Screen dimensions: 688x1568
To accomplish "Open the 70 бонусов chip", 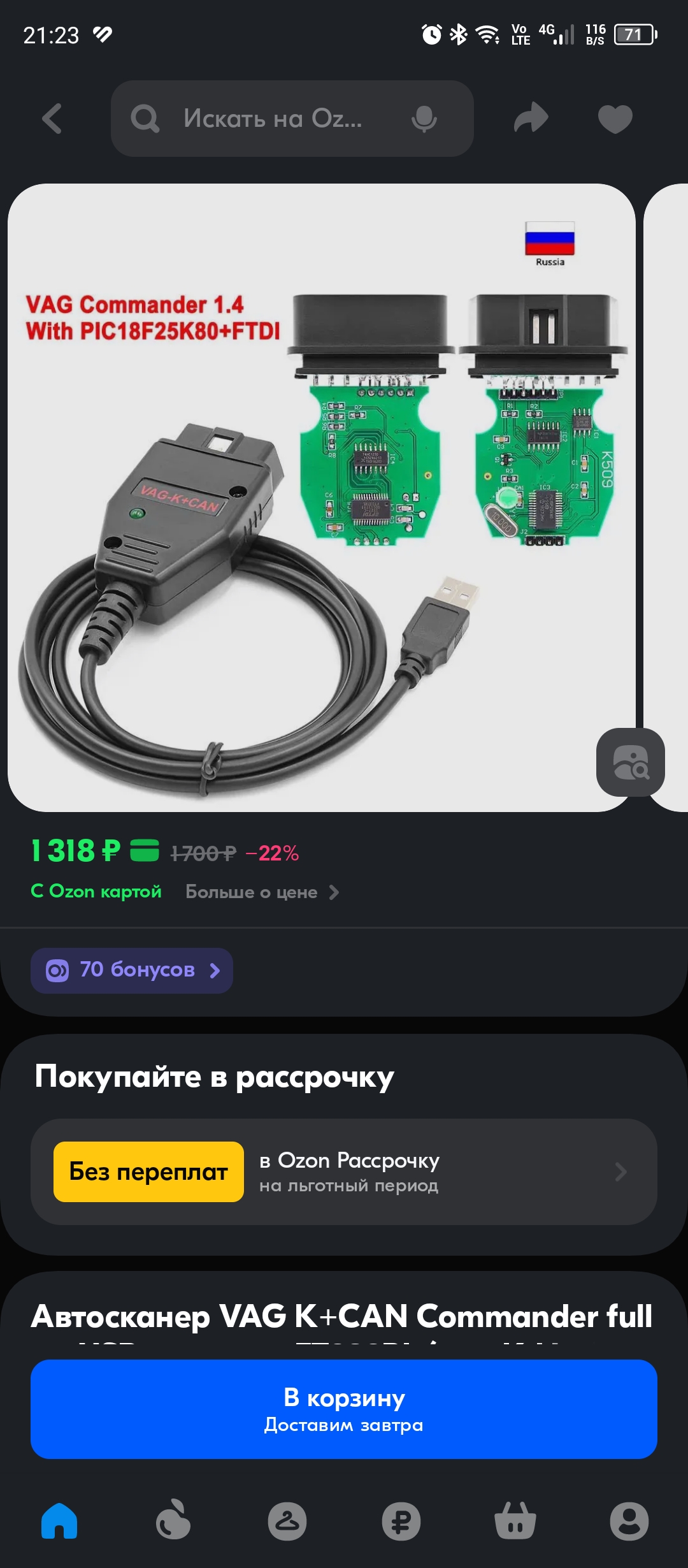I will click(x=132, y=970).
